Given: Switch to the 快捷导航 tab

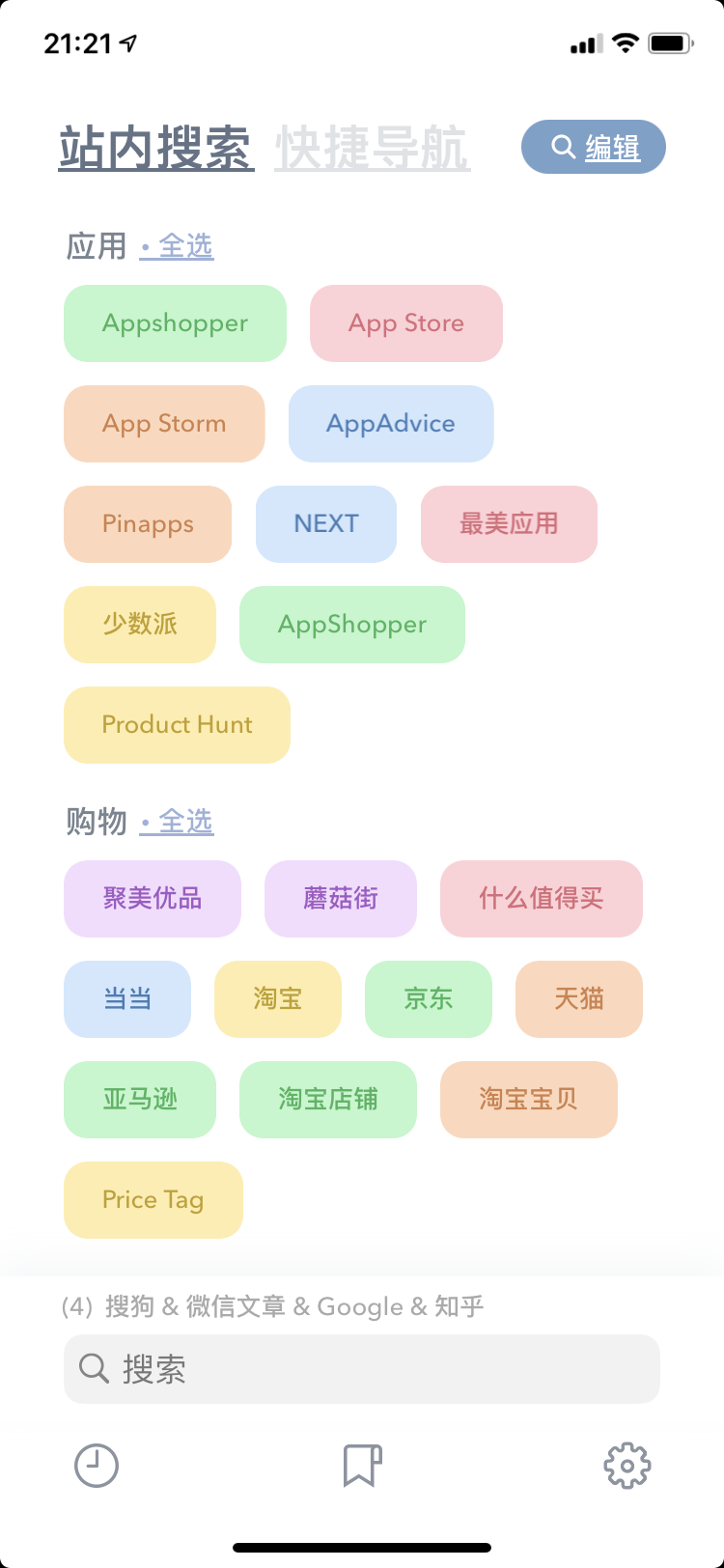Looking at the screenshot, I should tap(372, 148).
